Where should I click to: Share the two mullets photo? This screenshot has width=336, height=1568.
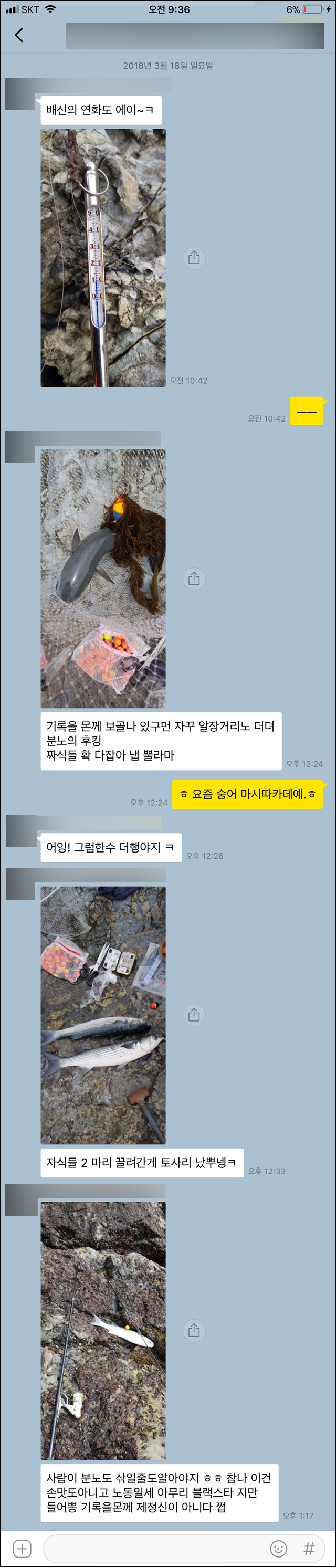194,1015
